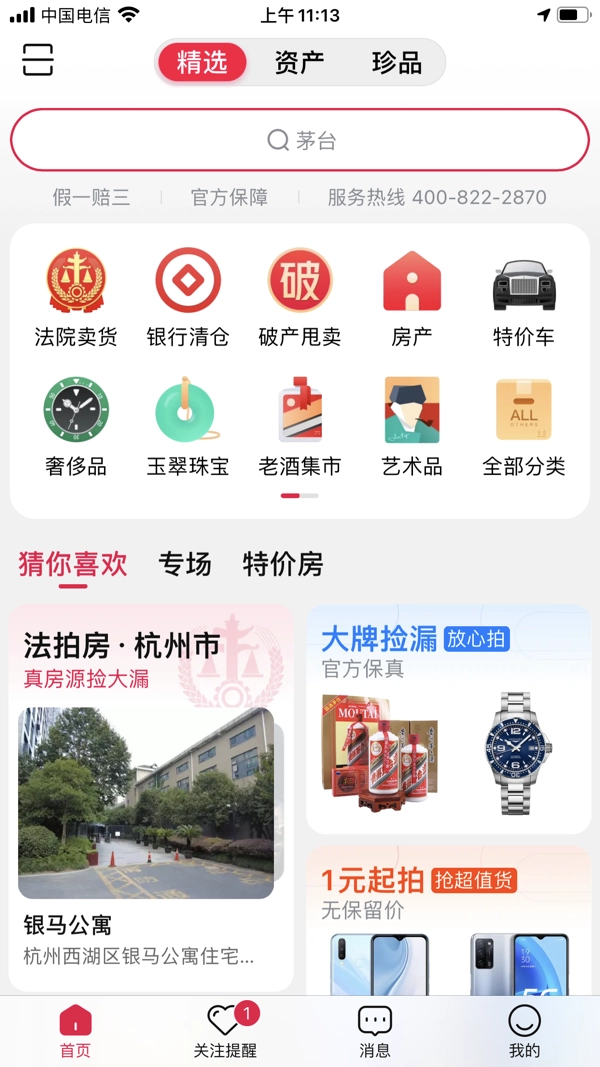The width and height of the screenshot is (600, 1067).
Task: Show 全部分类
Action: 523,427
